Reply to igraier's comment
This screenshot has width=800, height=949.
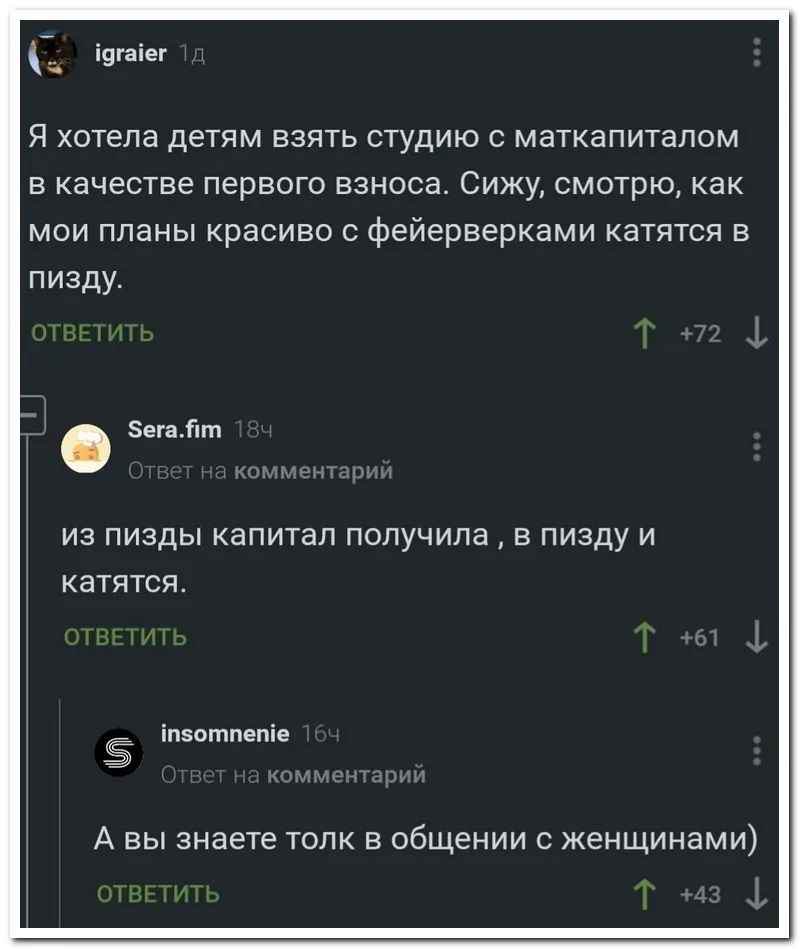point(93,333)
